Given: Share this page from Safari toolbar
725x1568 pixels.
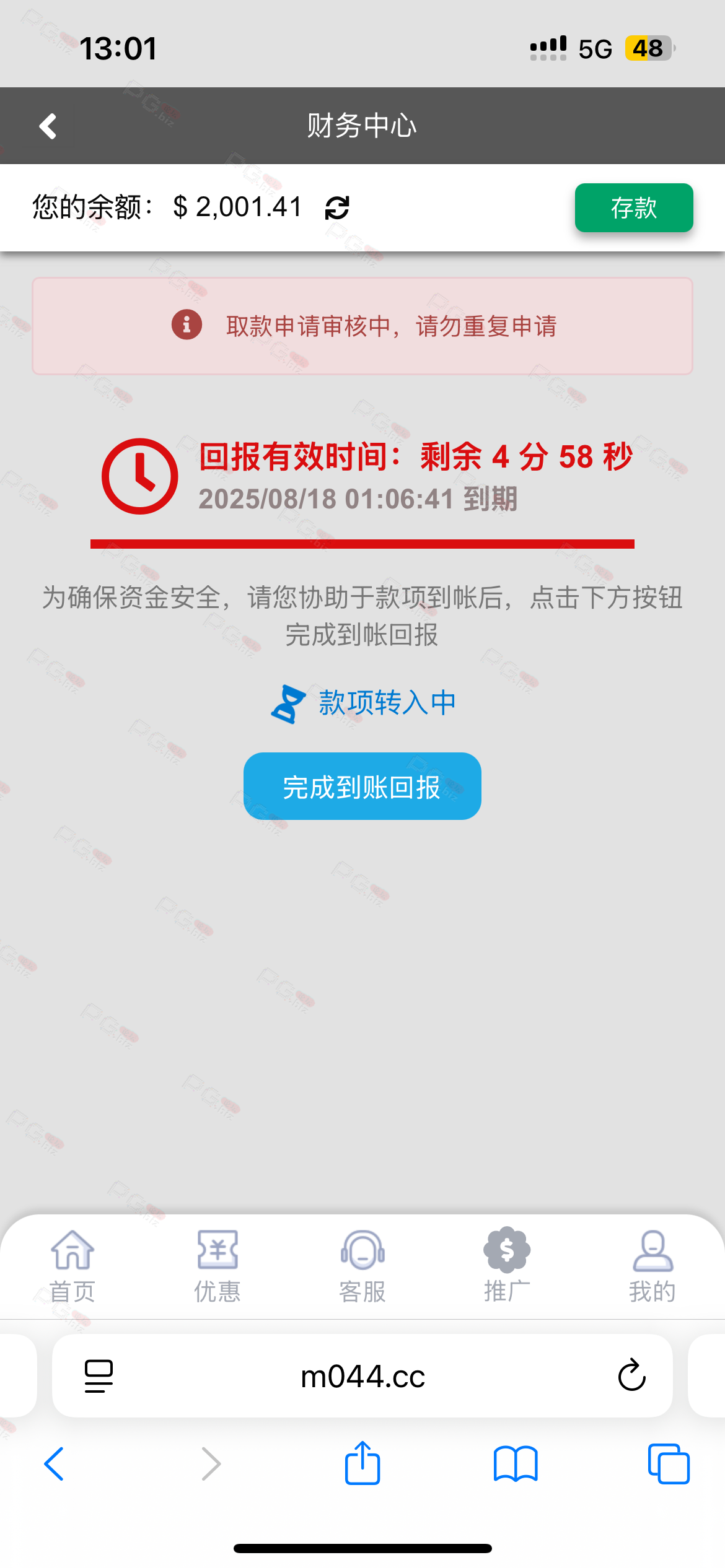Looking at the screenshot, I should click(x=362, y=1464).
